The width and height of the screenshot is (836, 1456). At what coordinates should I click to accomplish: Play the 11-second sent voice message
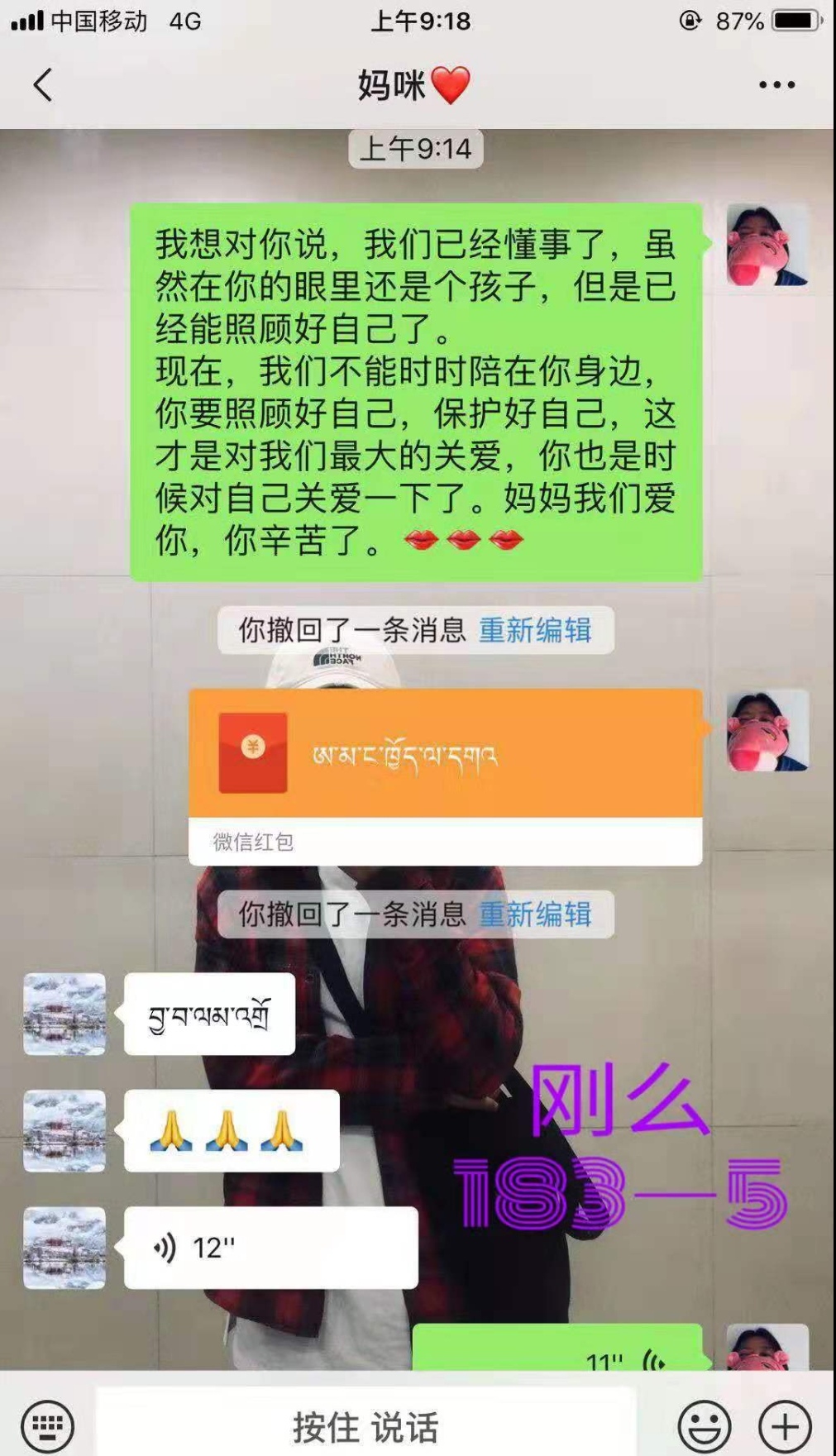click(x=557, y=1348)
